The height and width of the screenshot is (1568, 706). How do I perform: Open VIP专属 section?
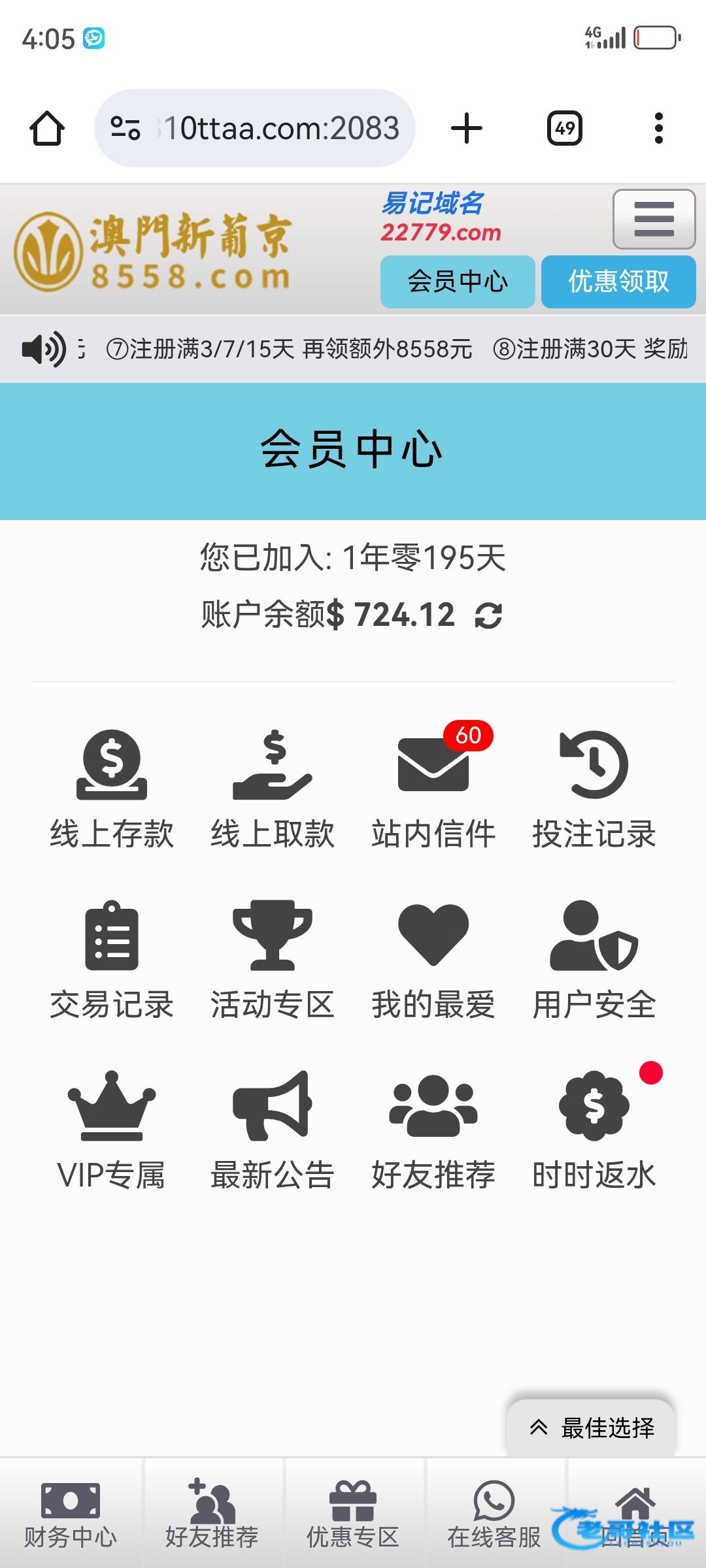coord(112,1130)
